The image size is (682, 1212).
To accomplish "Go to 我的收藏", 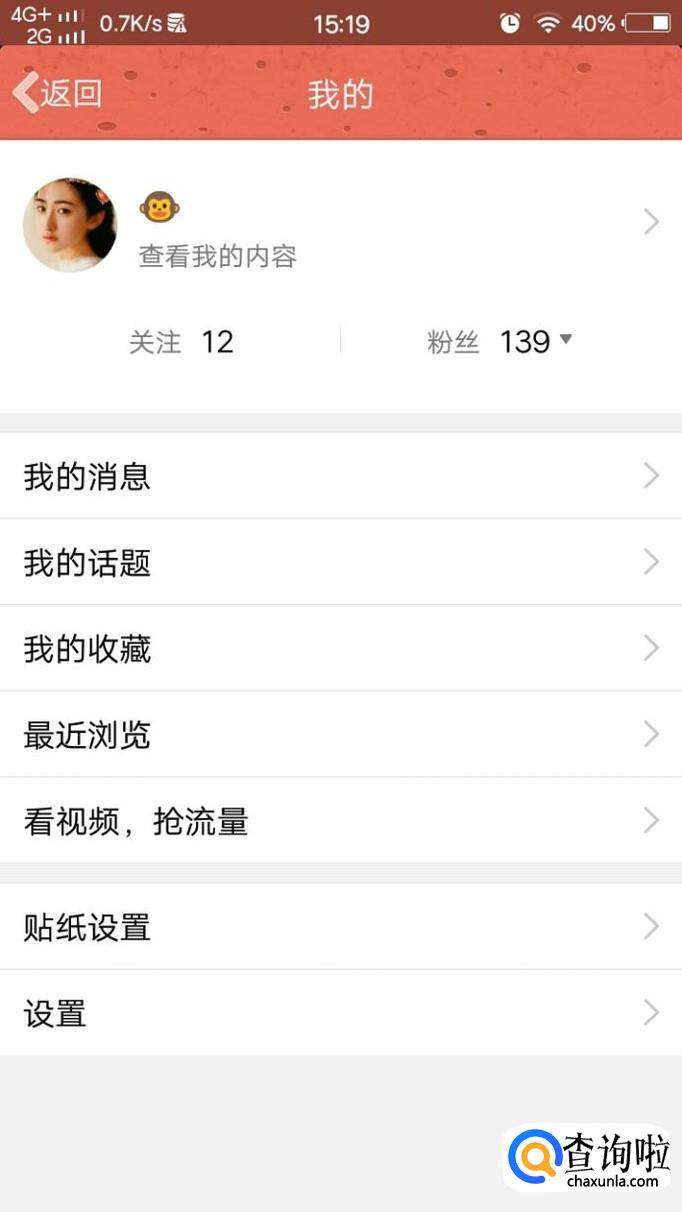I will (x=340, y=648).
